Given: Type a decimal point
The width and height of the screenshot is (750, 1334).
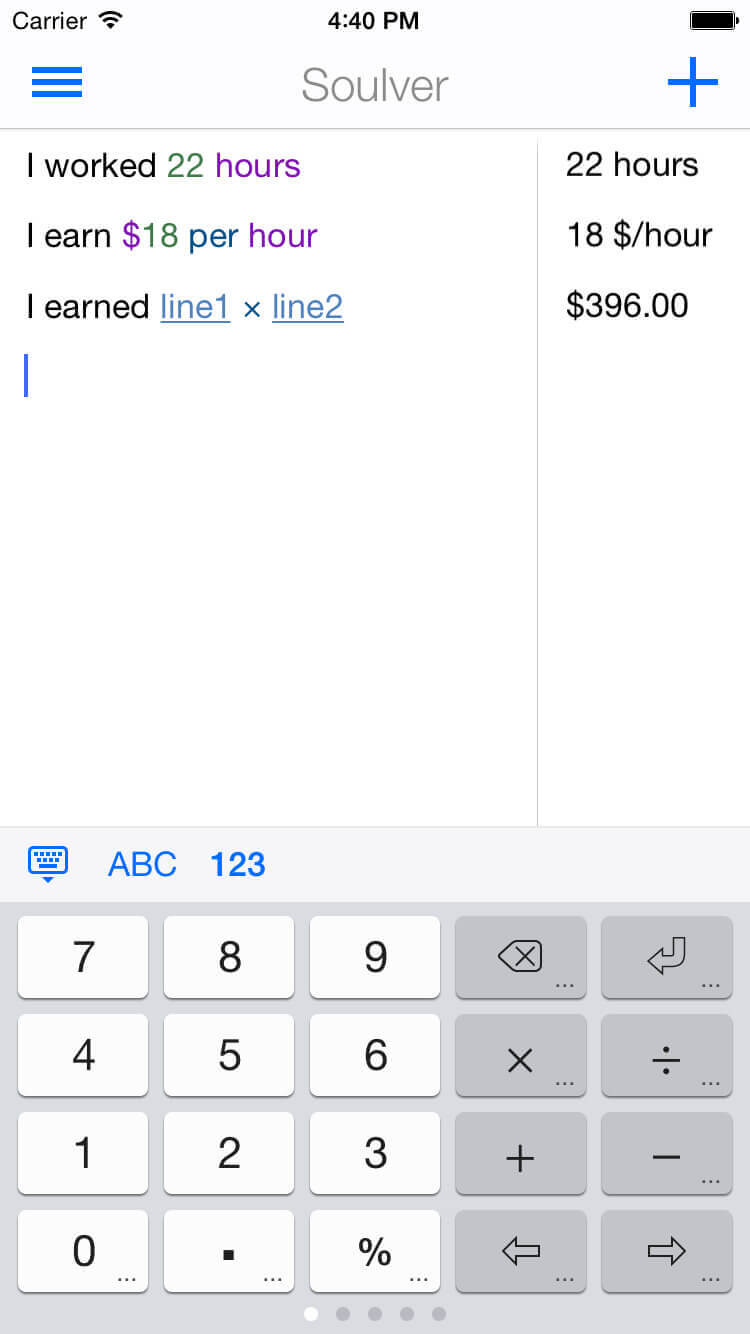Looking at the screenshot, I should [x=229, y=1251].
